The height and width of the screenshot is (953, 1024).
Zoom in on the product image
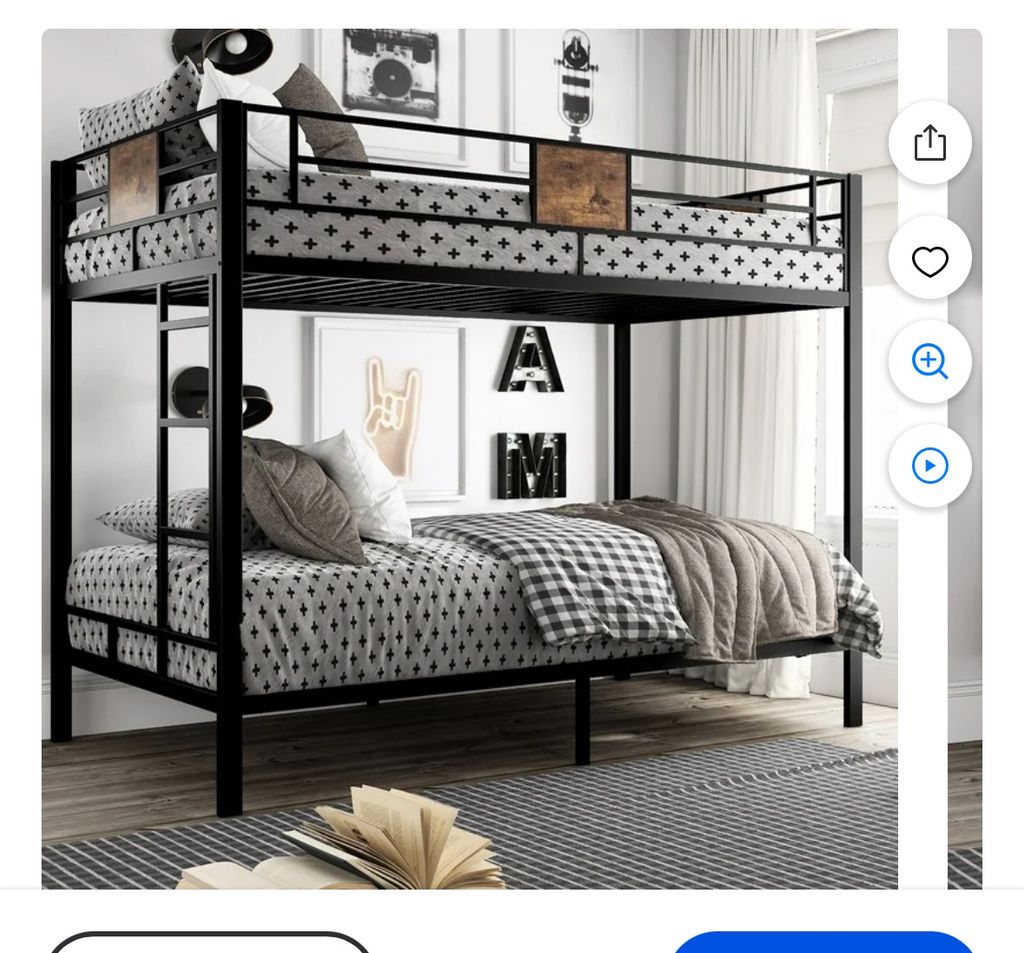pos(929,361)
